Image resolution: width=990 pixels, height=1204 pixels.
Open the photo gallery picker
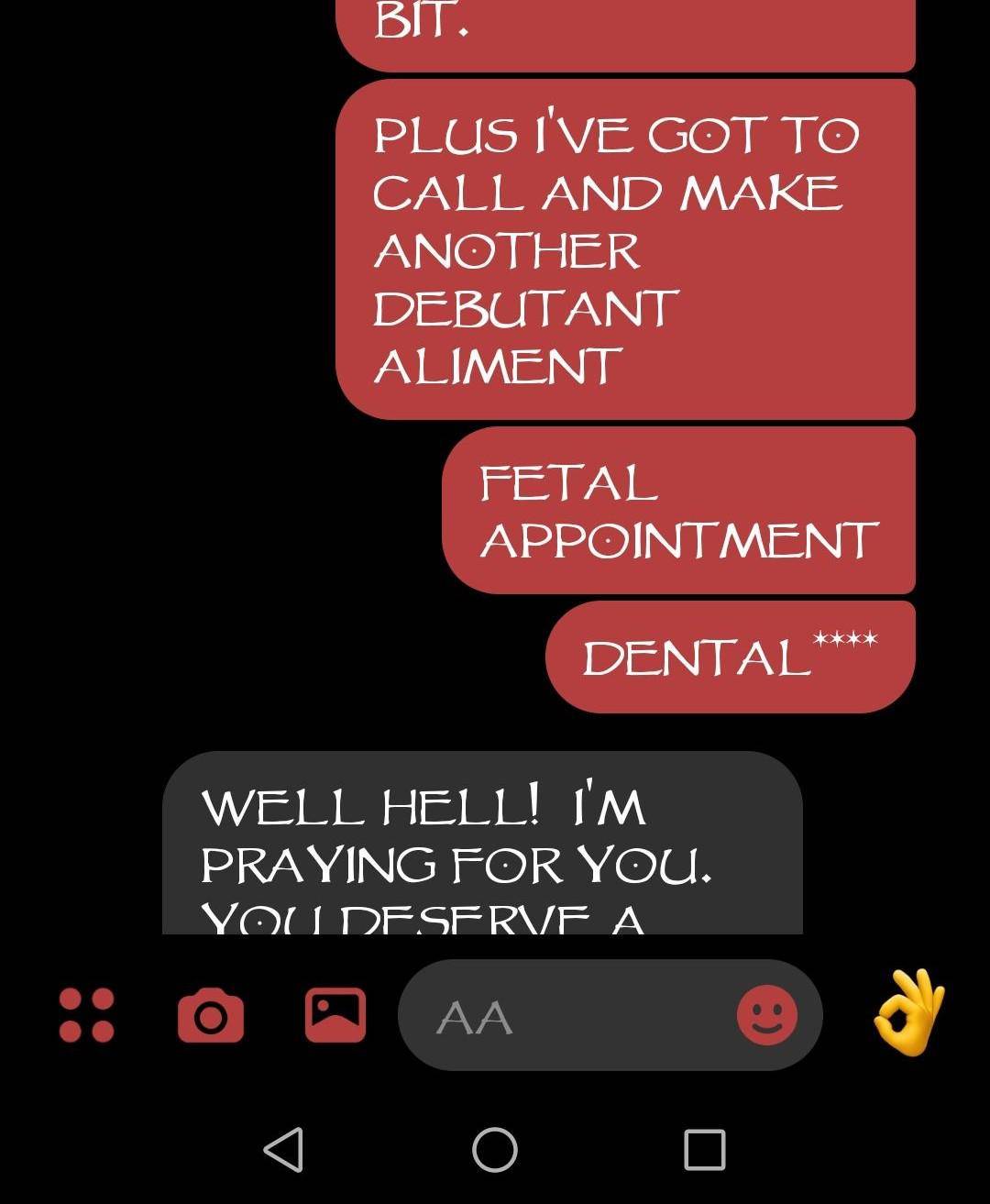click(x=335, y=1015)
